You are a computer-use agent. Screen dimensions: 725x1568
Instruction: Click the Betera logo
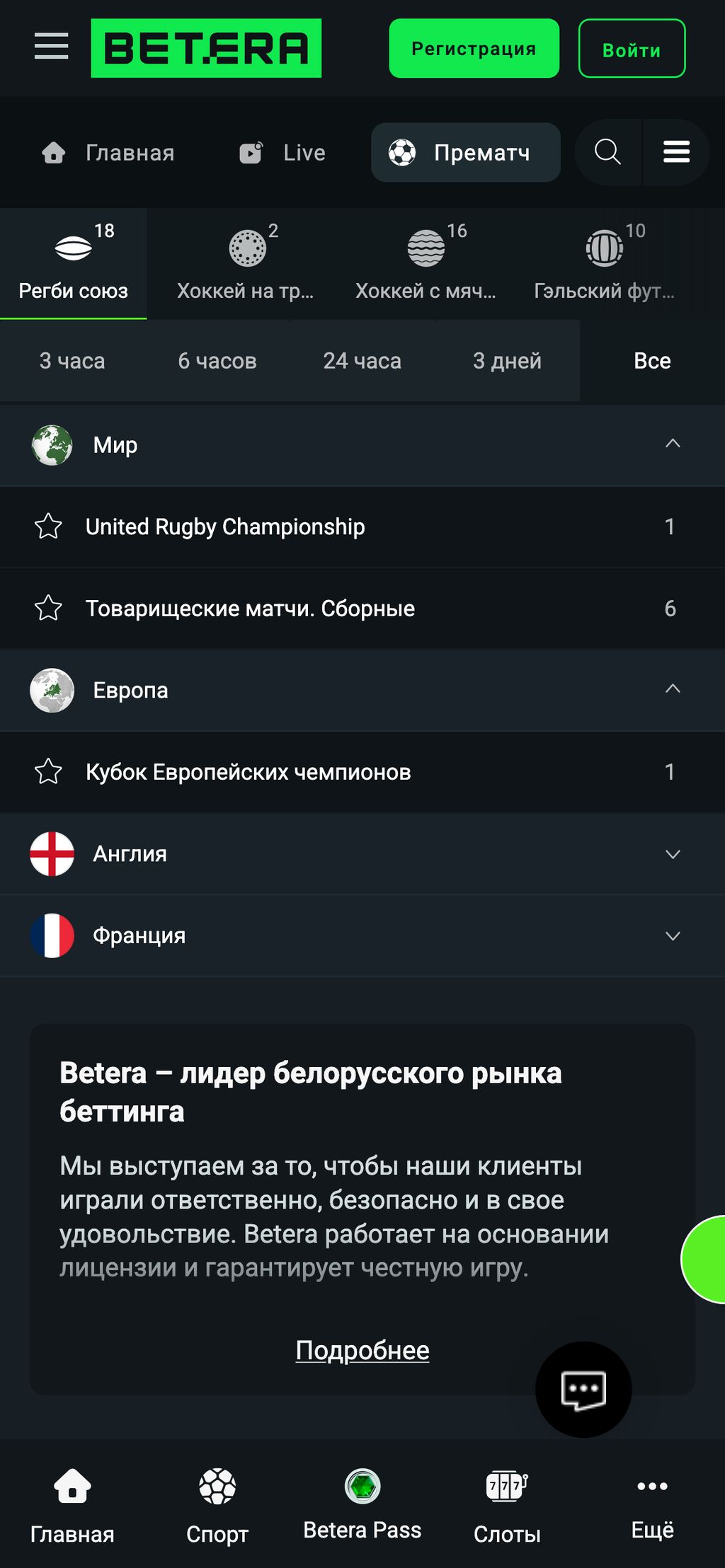(205, 48)
